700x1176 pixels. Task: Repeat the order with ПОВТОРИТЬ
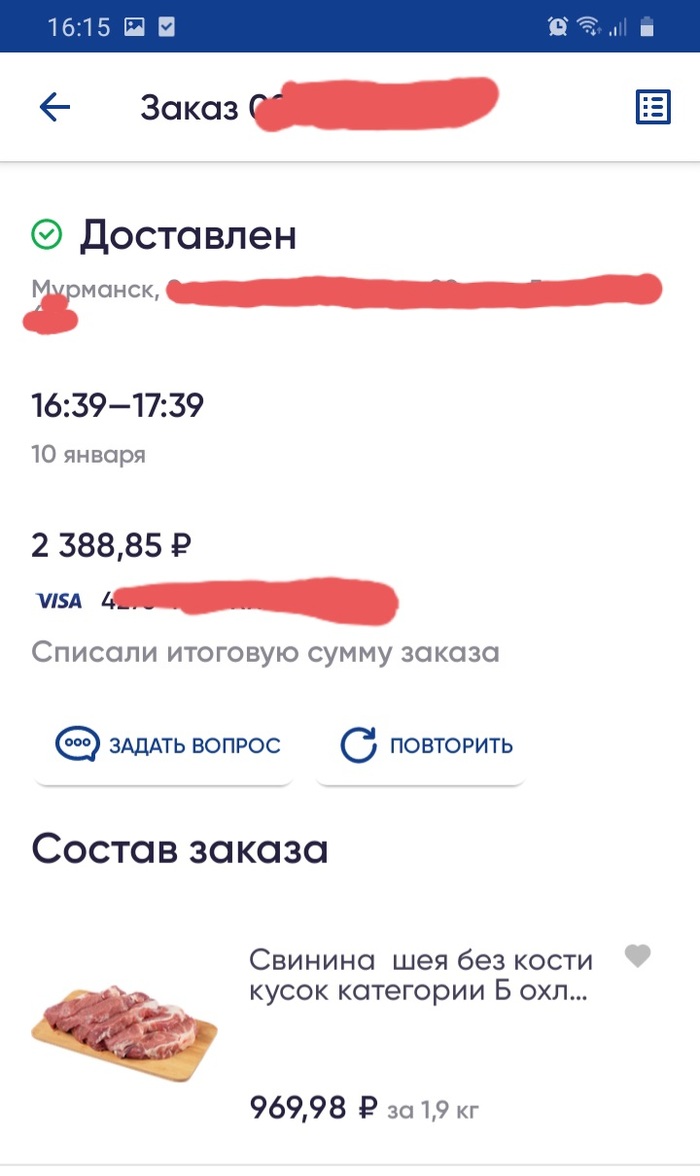tap(422, 746)
